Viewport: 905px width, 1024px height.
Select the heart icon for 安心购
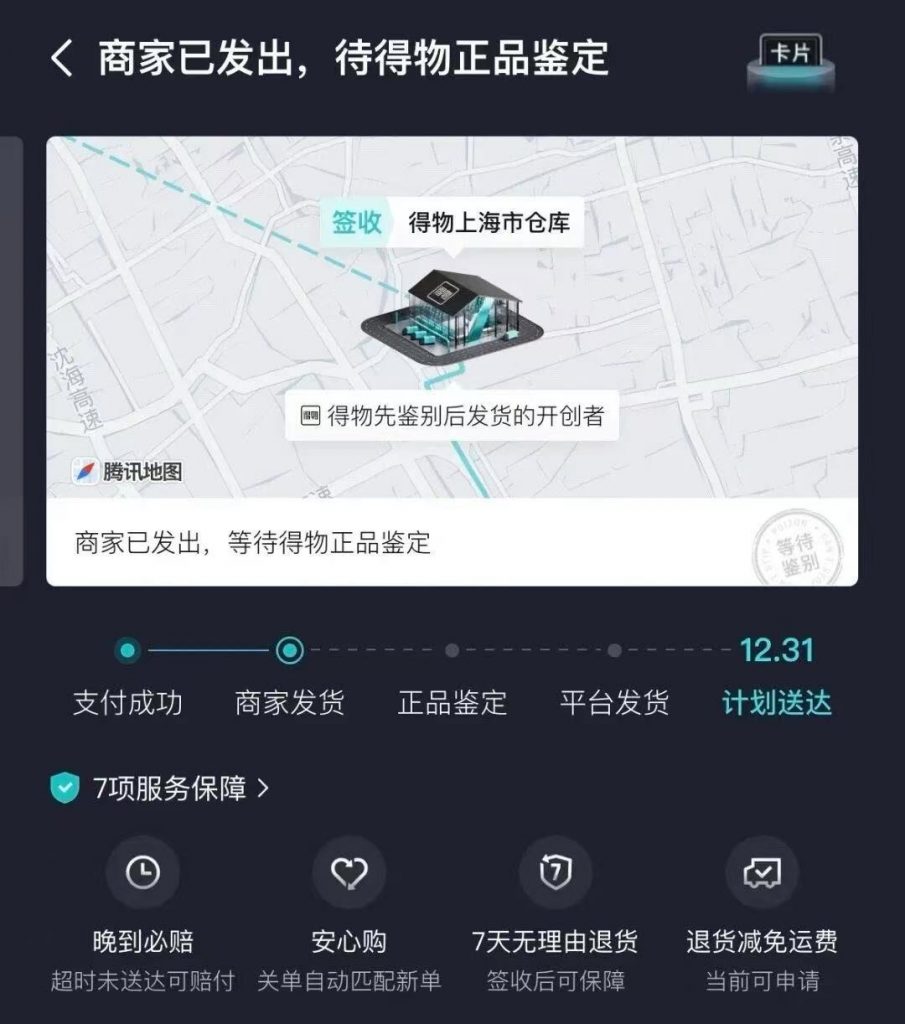pos(349,871)
